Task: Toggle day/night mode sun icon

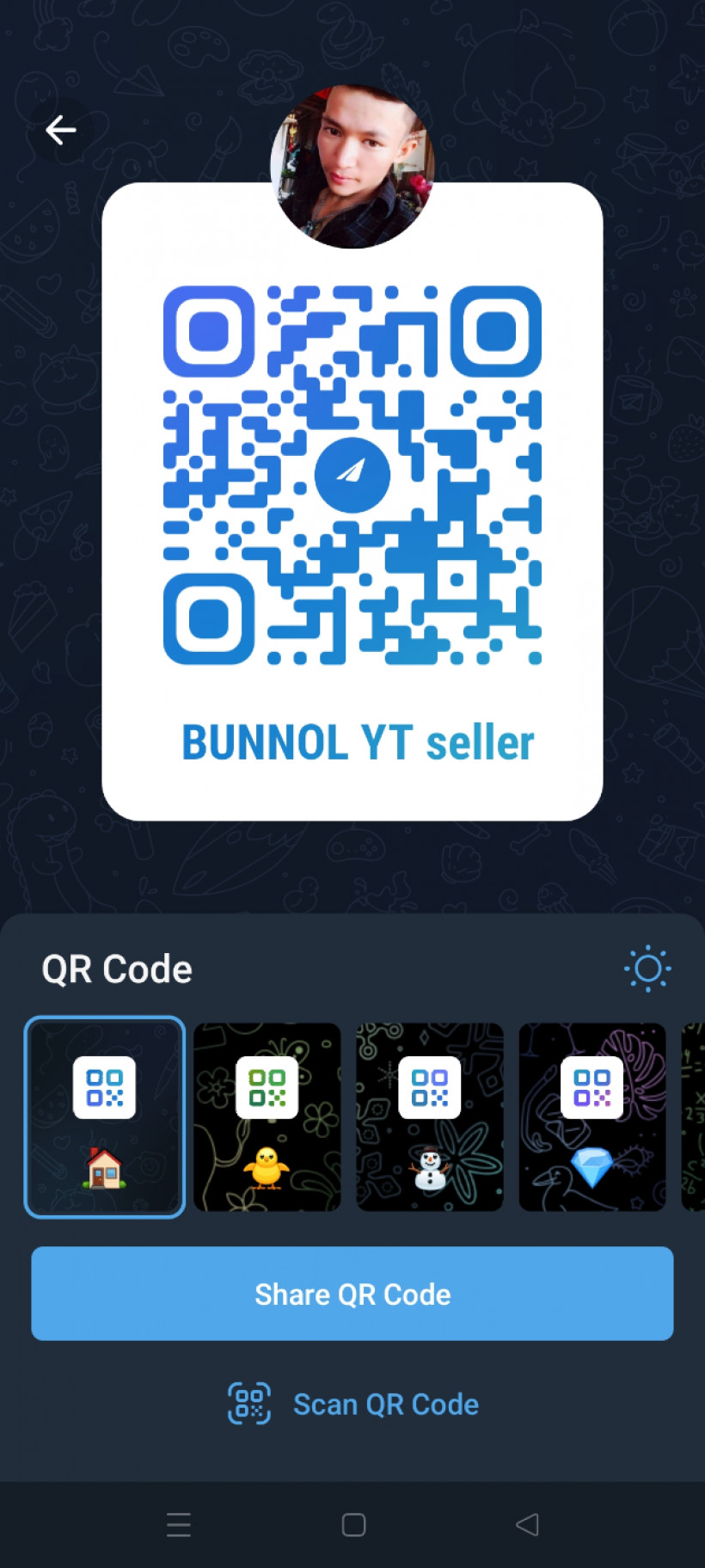Action: (x=647, y=968)
